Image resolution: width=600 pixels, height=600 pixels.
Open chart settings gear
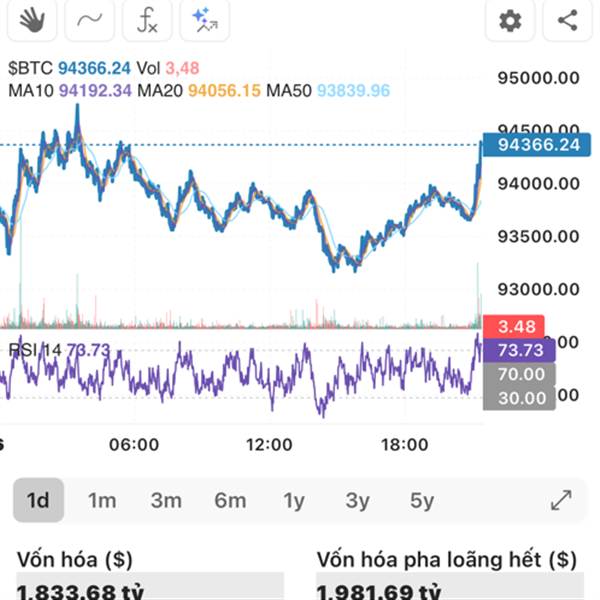pos(510,20)
